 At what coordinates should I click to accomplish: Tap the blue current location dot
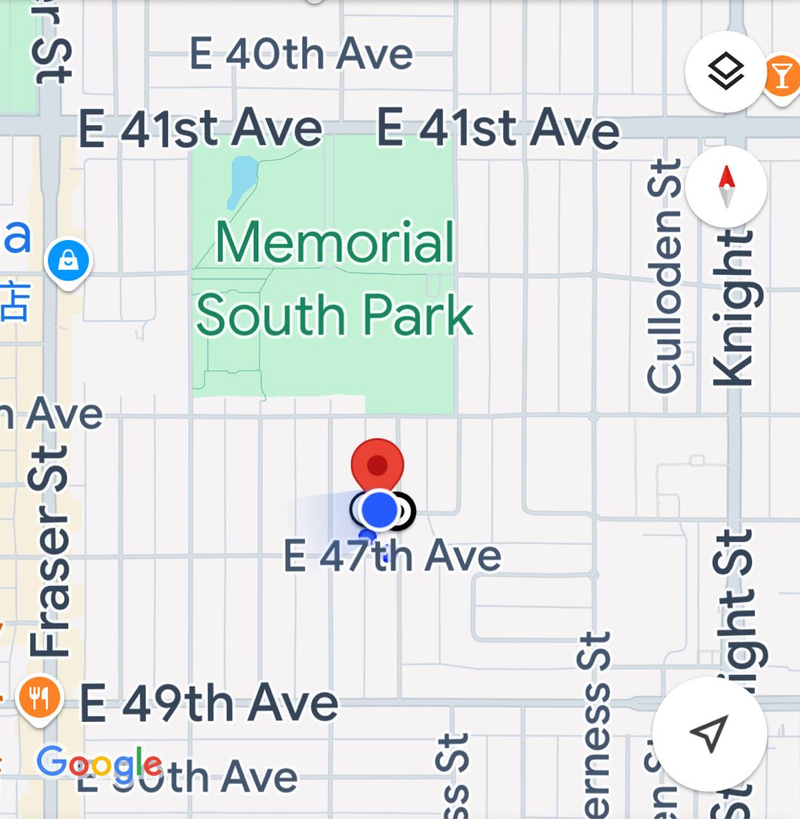[x=379, y=511]
